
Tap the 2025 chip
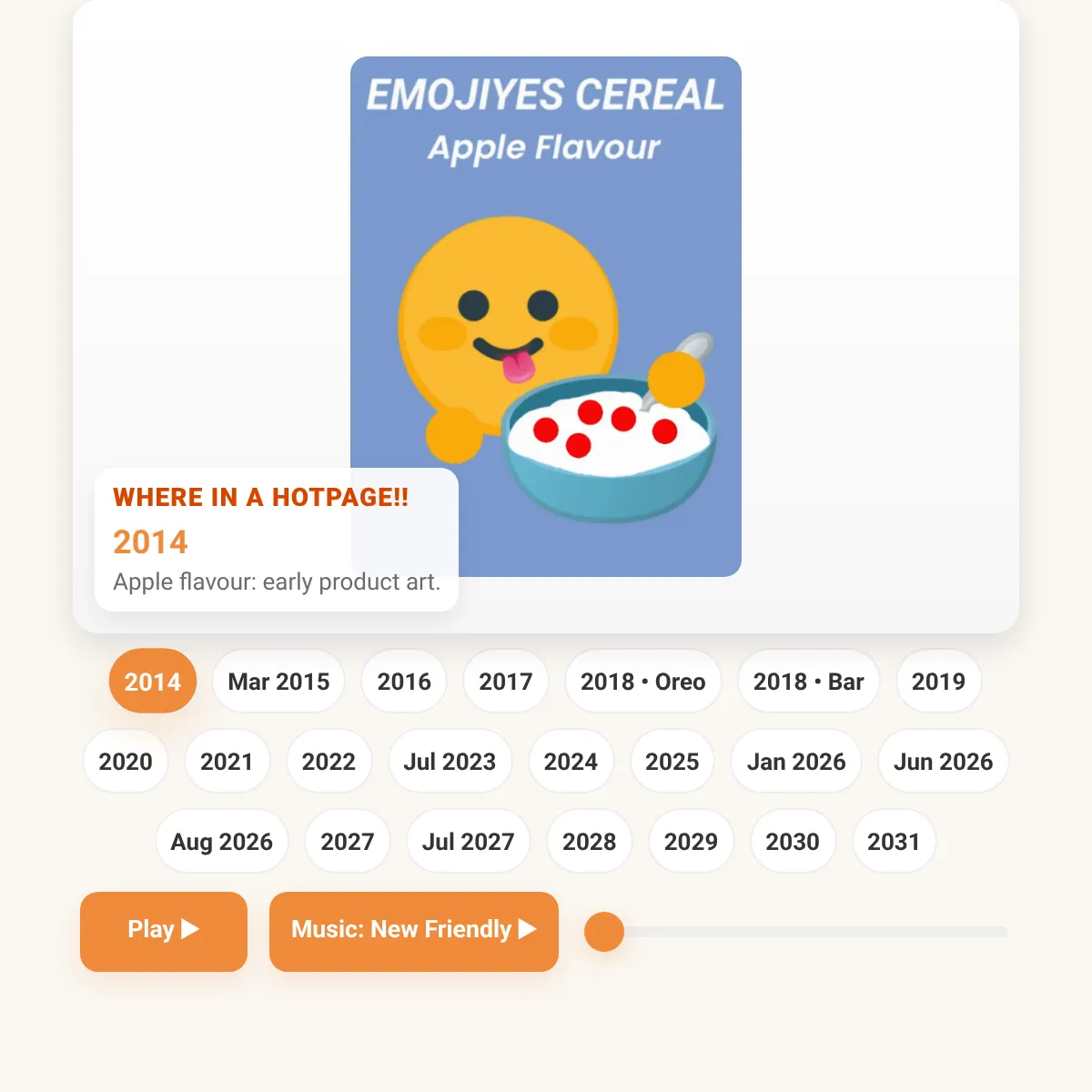coord(672,762)
